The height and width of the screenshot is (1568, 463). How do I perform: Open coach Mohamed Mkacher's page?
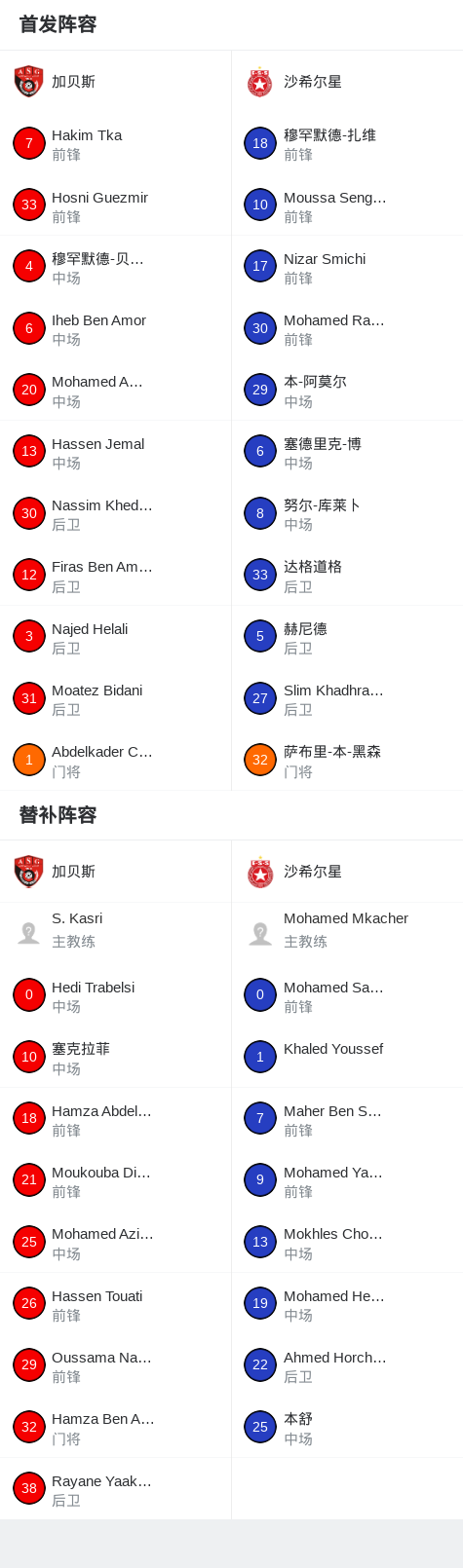coord(347,933)
